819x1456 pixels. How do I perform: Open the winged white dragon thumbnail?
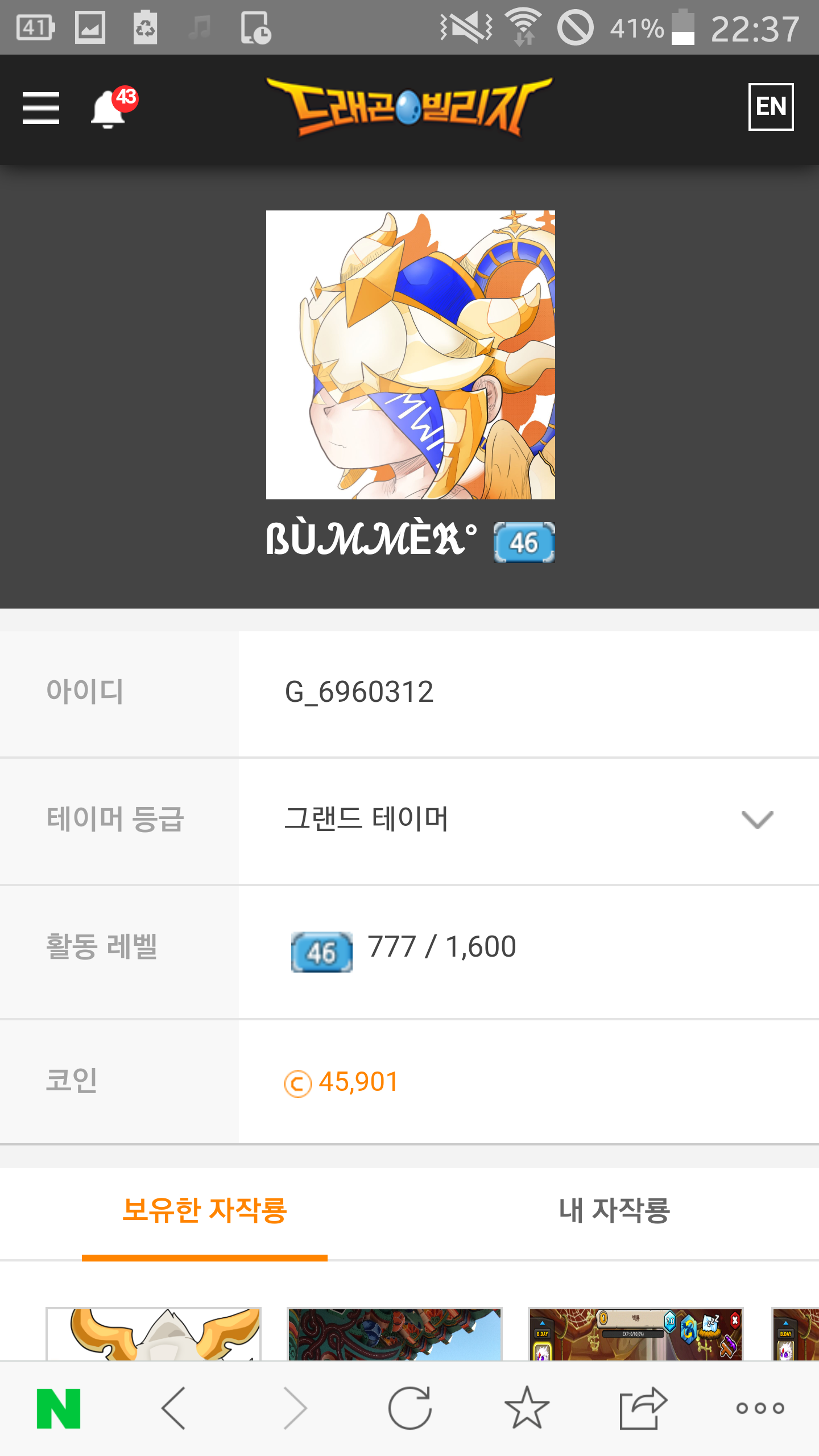coord(154,1334)
